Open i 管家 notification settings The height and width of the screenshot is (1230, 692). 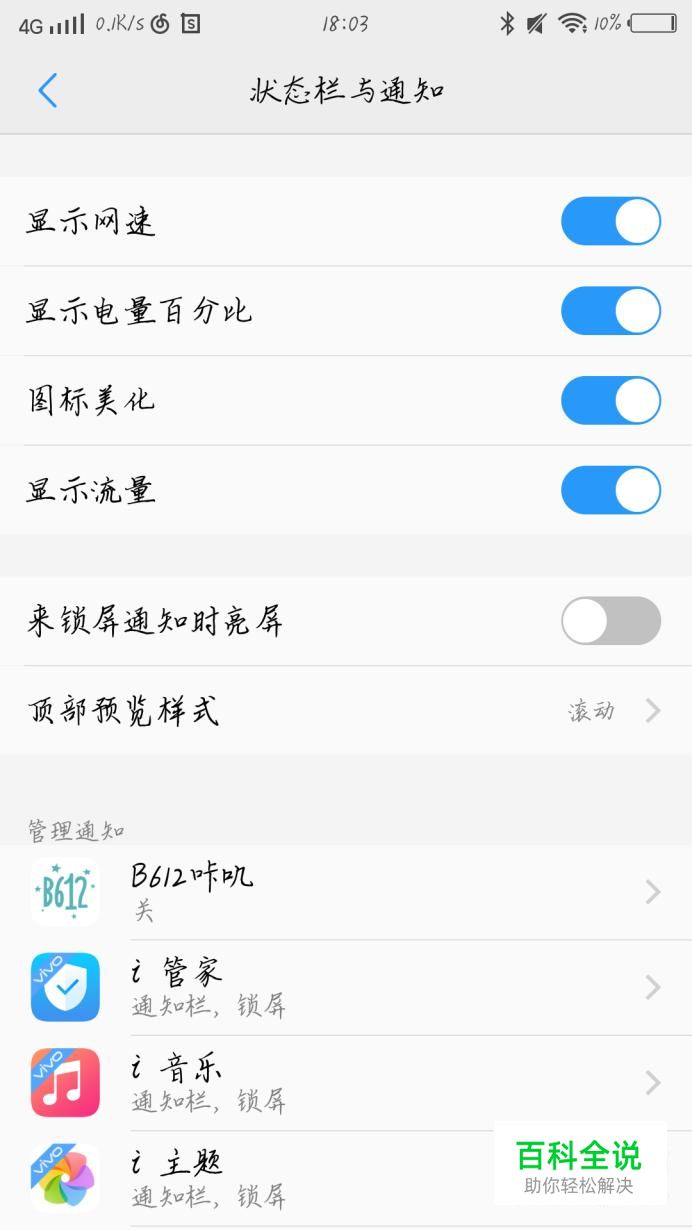click(346, 987)
